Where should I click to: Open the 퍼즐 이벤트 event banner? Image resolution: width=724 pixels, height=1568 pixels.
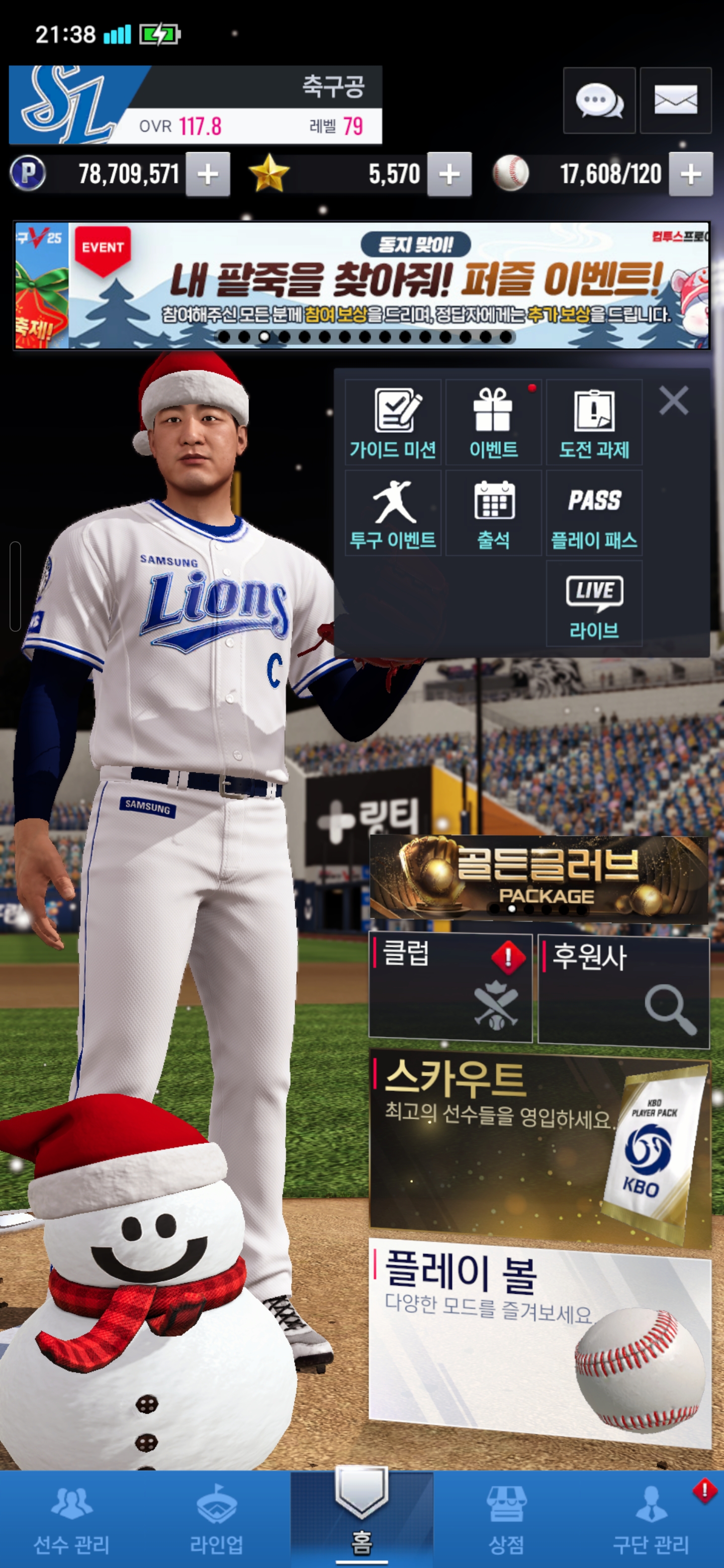click(390, 285)
